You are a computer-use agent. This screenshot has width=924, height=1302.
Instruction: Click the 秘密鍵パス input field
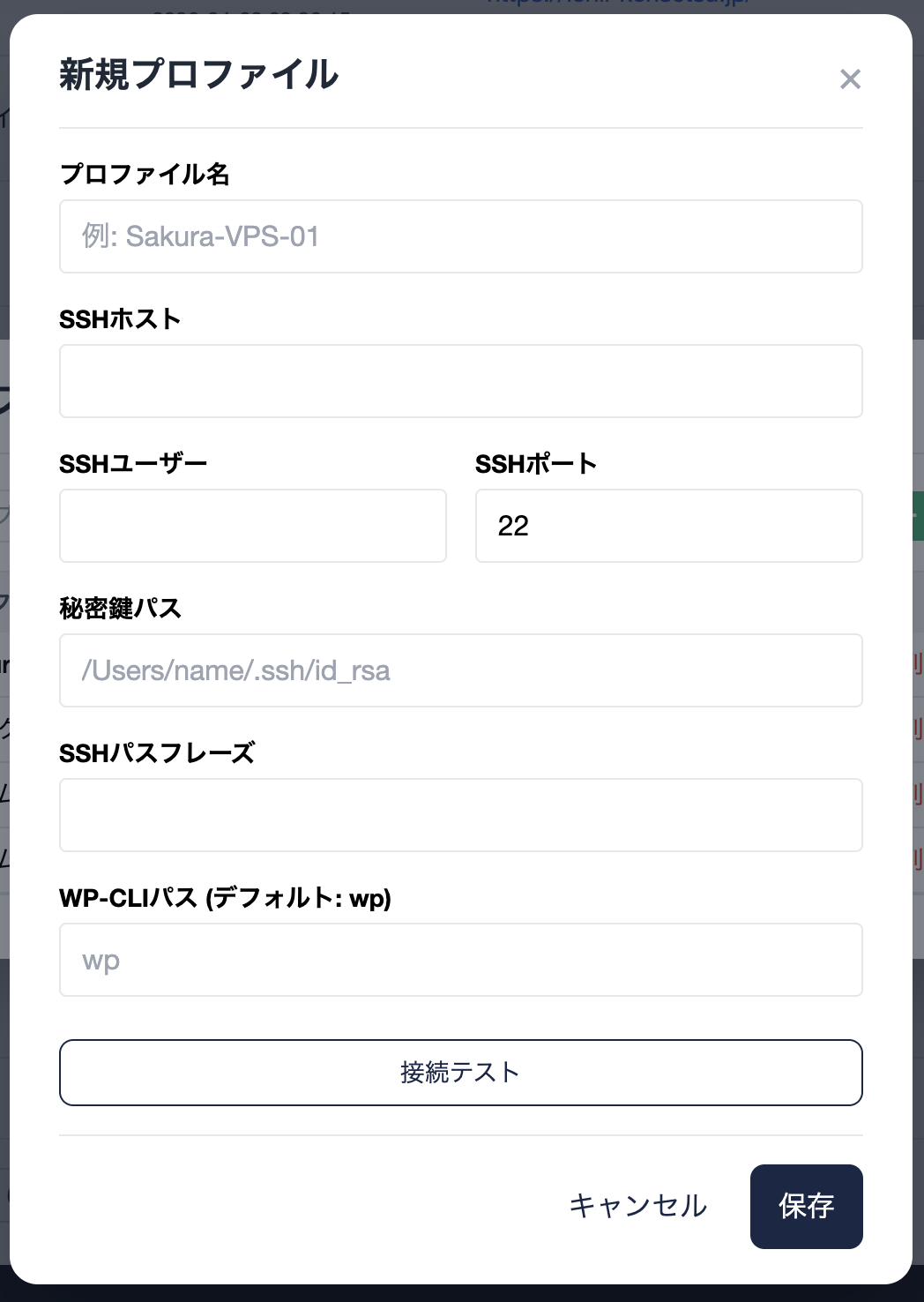pos(460,670)
